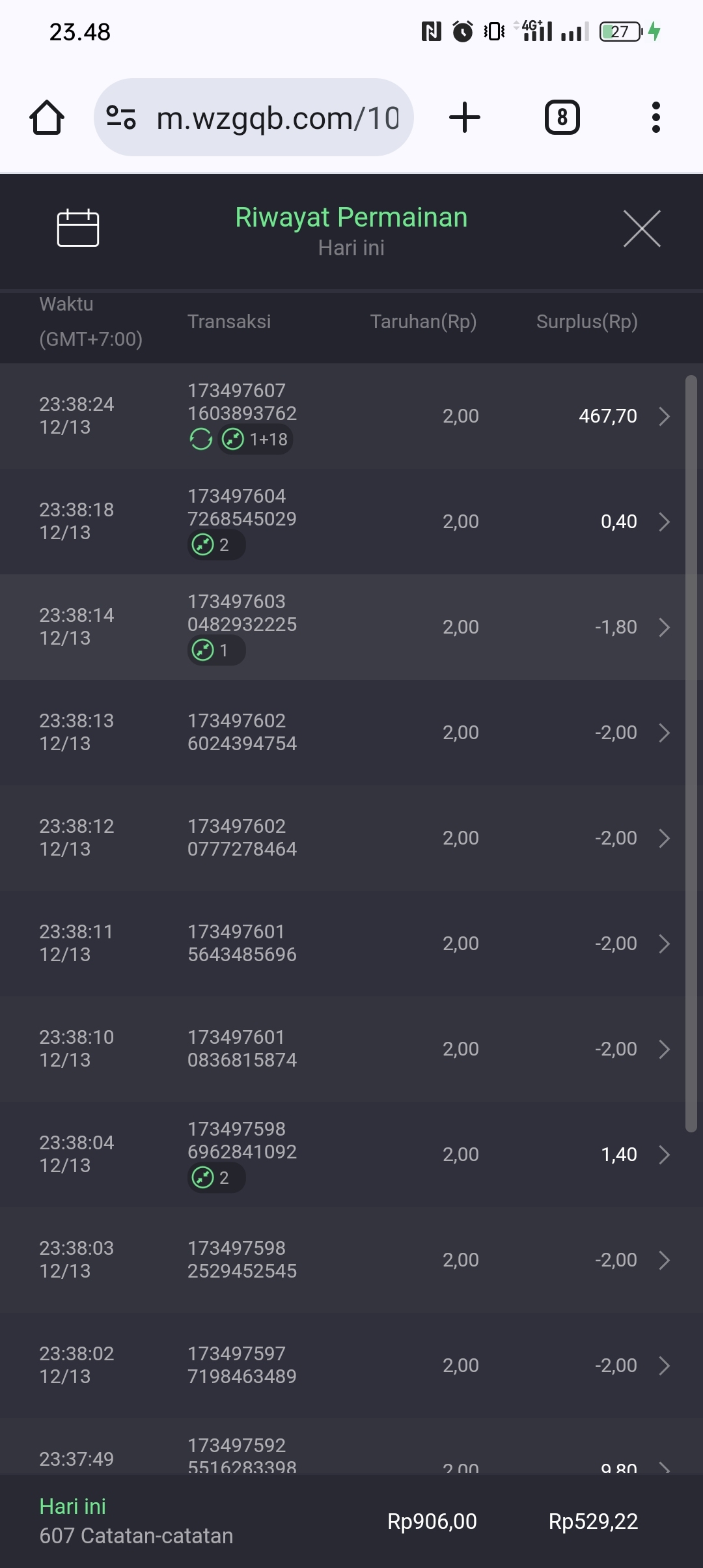
Task: Select the 23:38:13 transaction row
Action: tap(351, 733)
